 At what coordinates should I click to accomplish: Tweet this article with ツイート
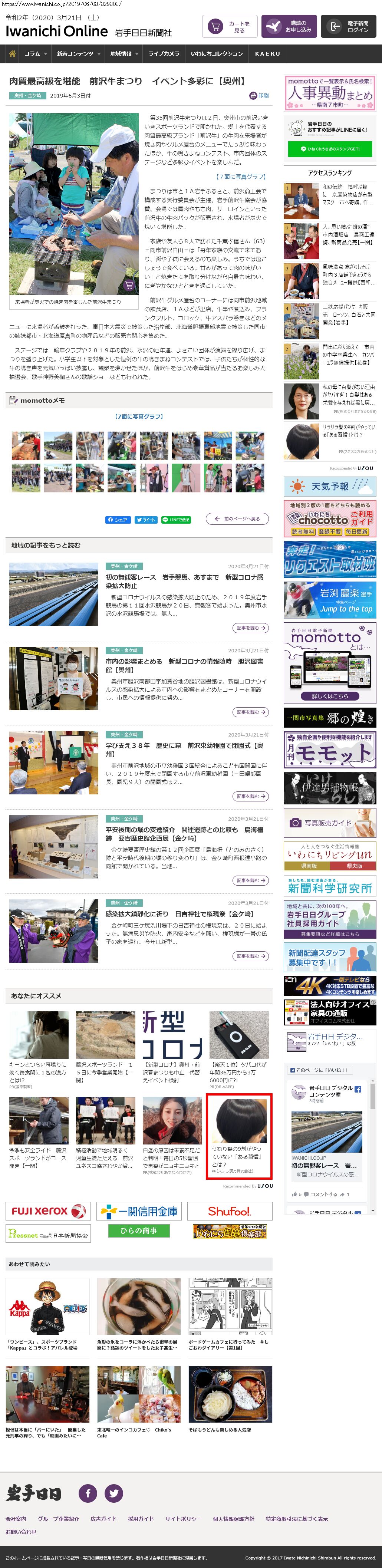tap(146, 519)
